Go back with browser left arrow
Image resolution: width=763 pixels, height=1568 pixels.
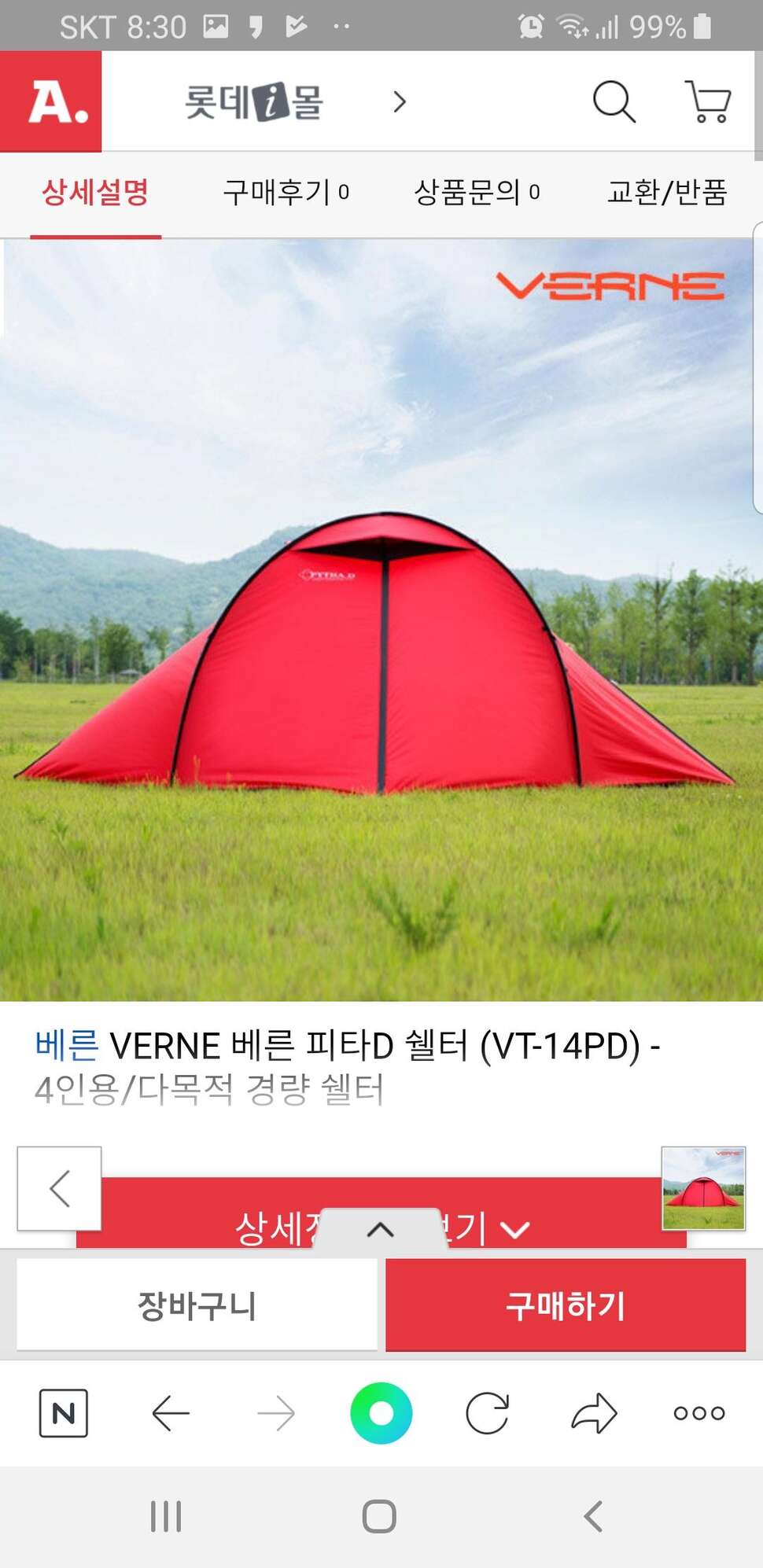coord(171,1413)
